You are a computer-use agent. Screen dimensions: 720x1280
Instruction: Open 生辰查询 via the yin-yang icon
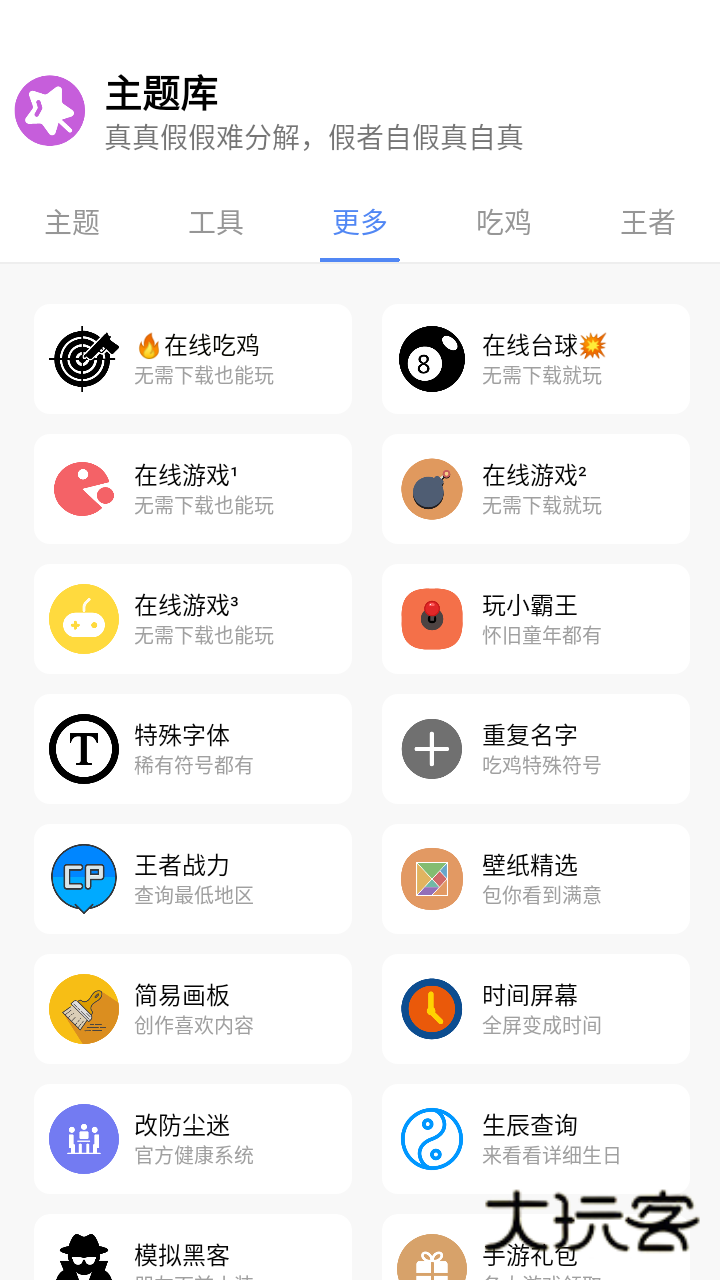click(x=431, y=1138)
